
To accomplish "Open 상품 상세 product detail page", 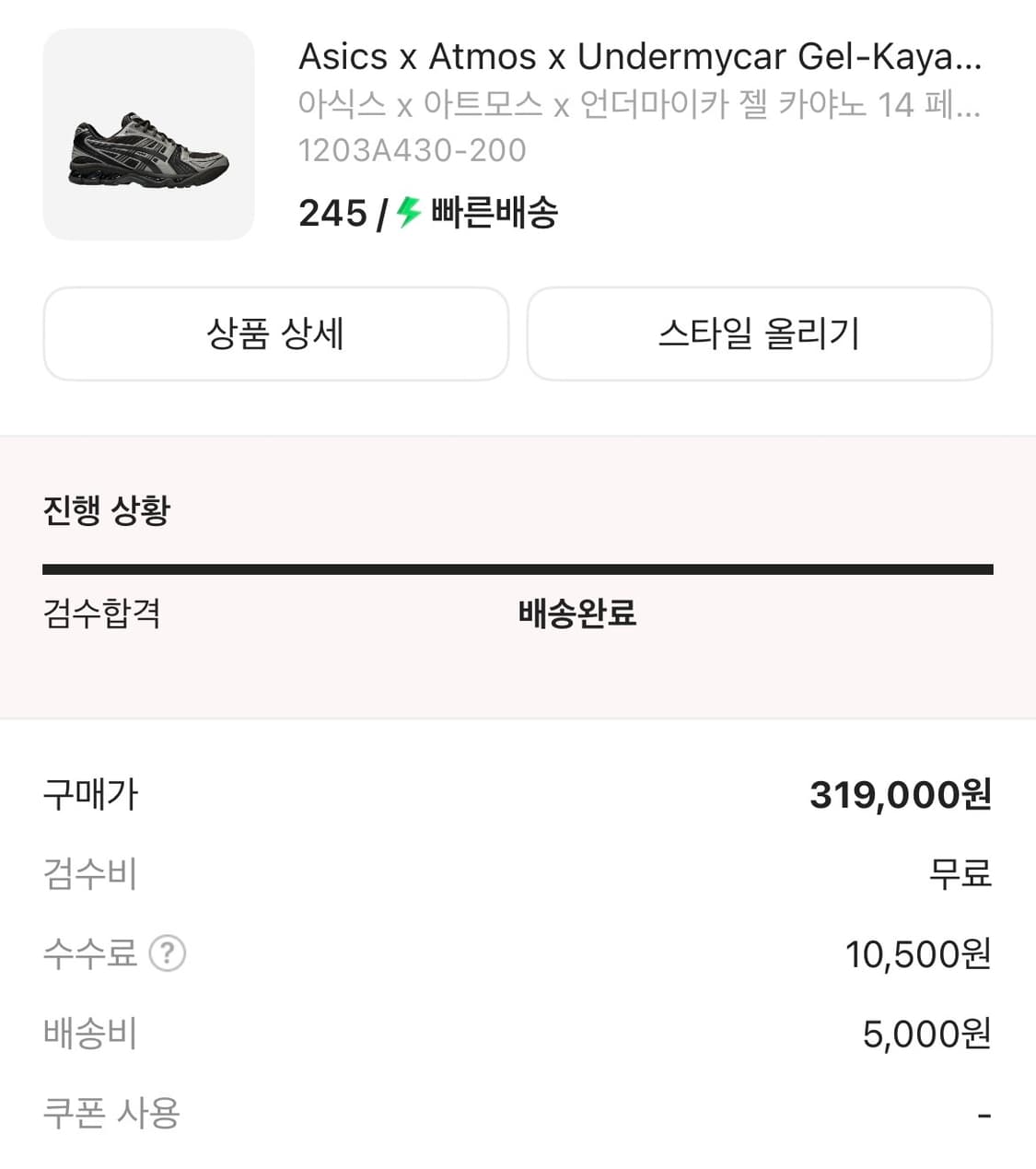I will point(275,334).
